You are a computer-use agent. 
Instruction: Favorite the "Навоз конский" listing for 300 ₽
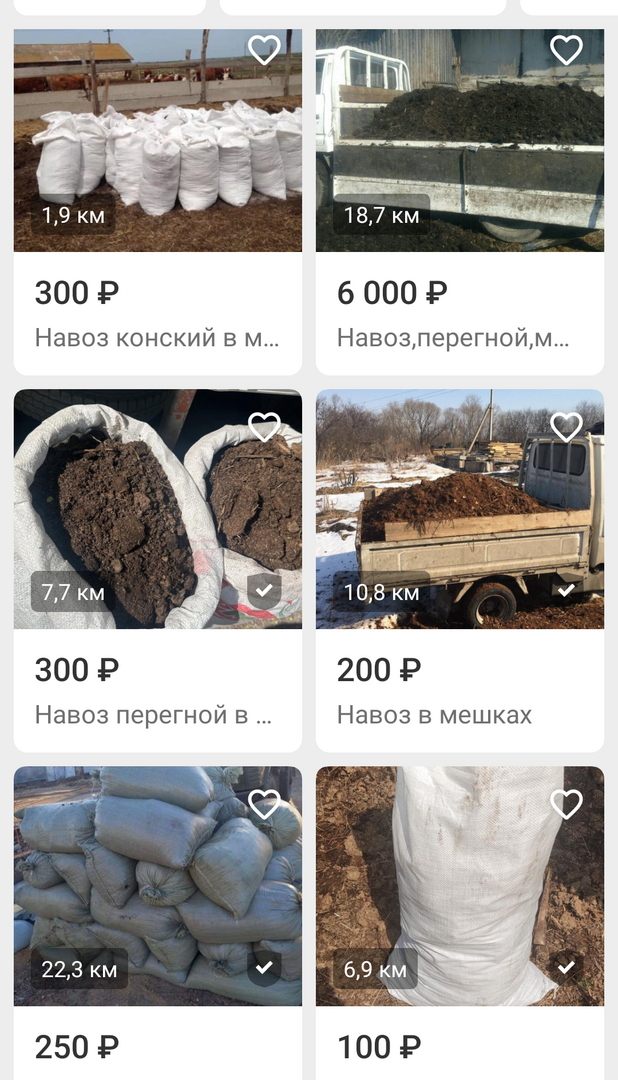click(264, 50)
